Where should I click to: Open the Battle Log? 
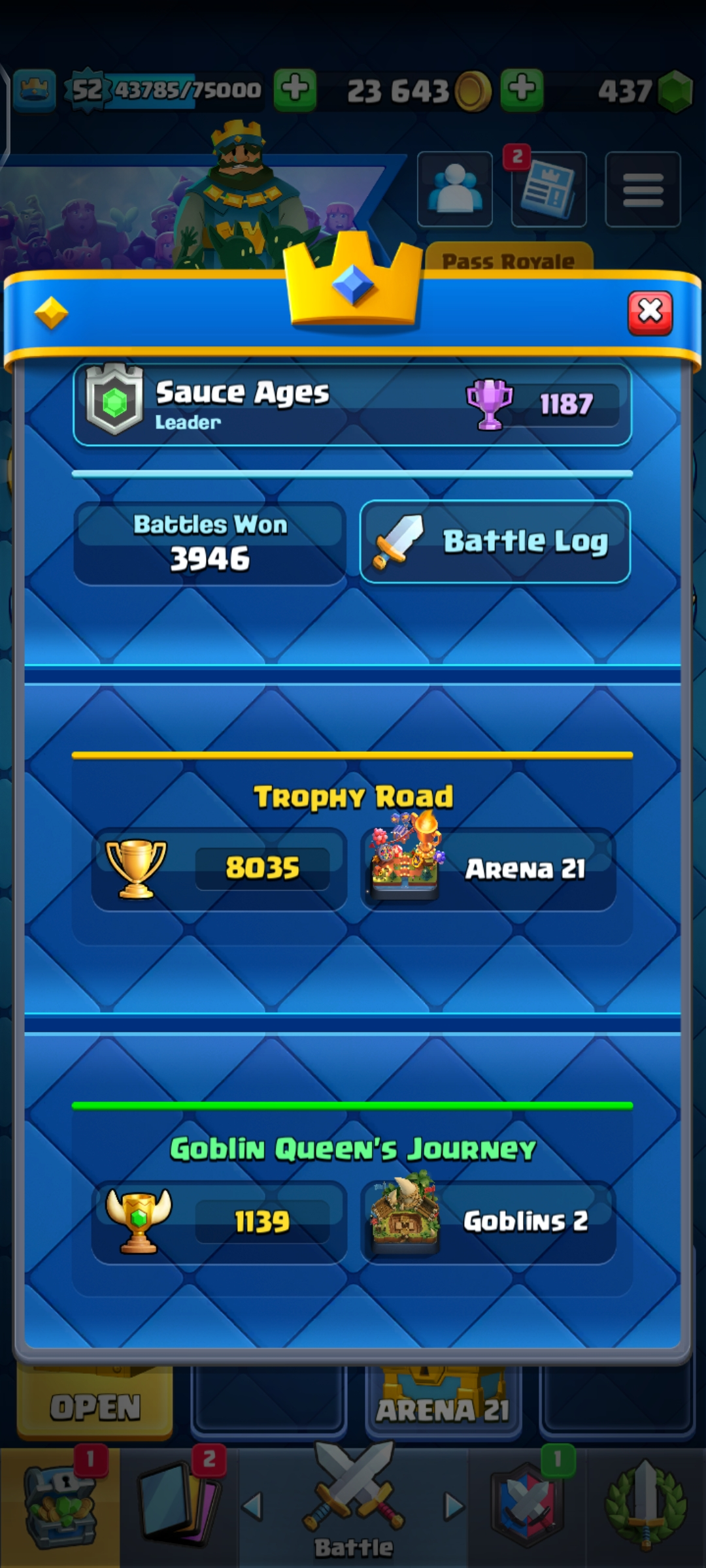(496, 542)
